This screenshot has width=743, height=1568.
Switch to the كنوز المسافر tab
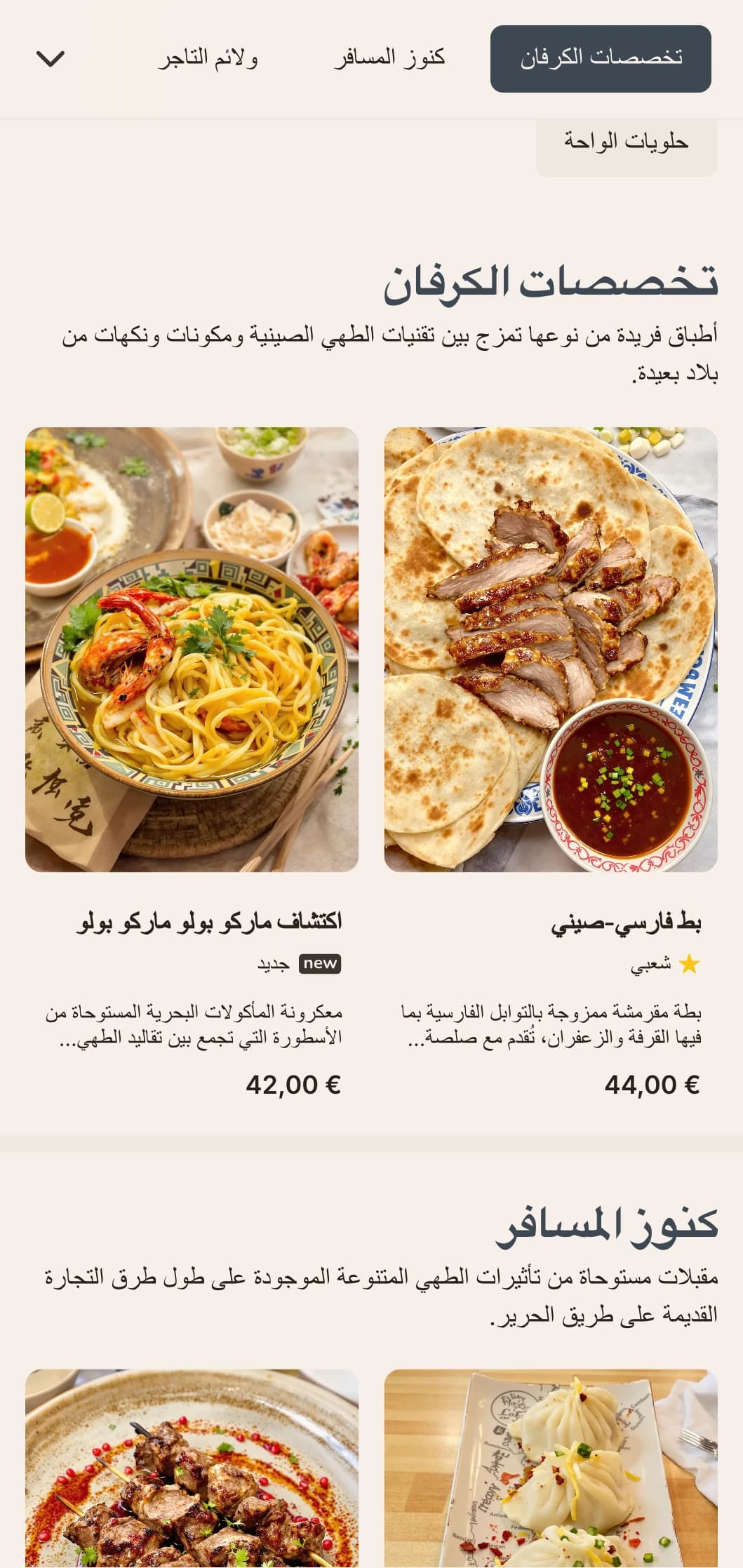click(389, 59)
